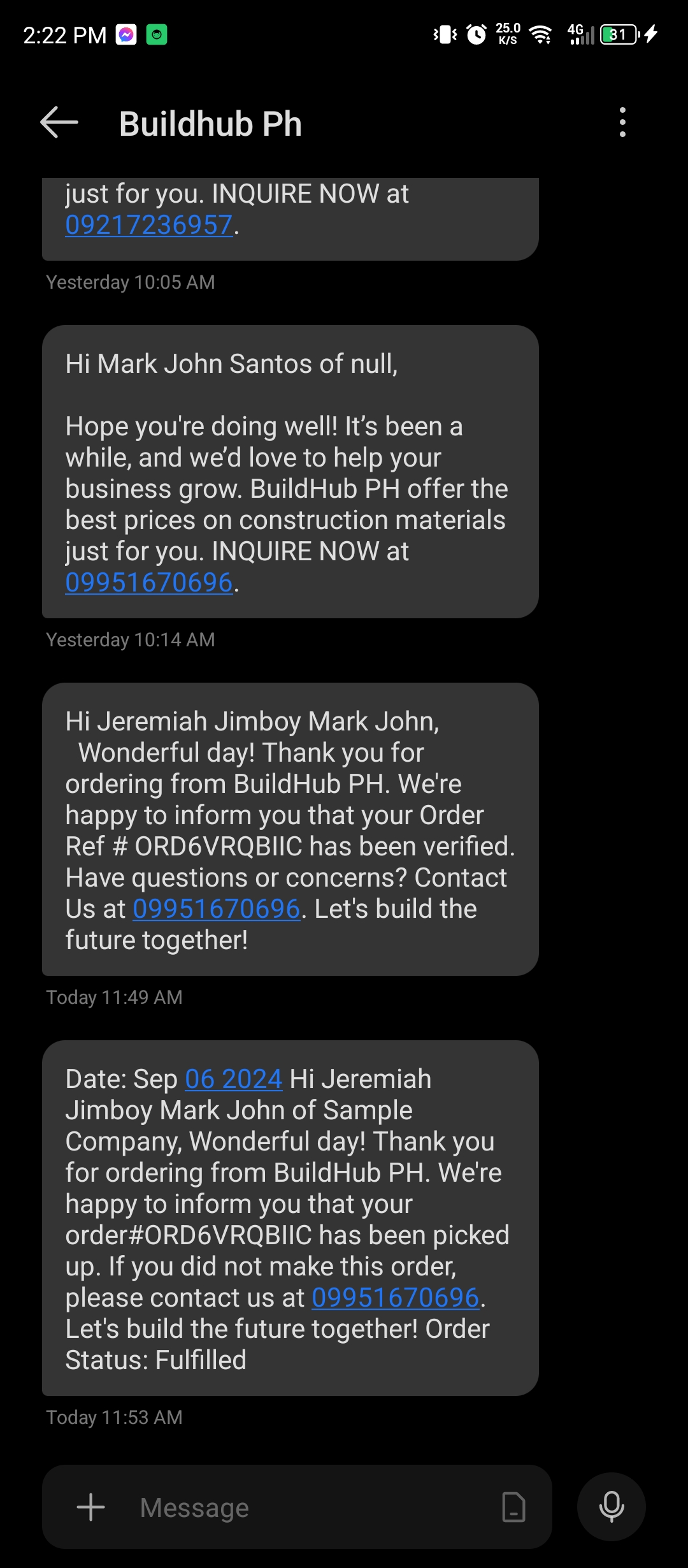The image size is (688, 1568).
Task: Select the SIM card icon in message box
Action: point(513,1507)
